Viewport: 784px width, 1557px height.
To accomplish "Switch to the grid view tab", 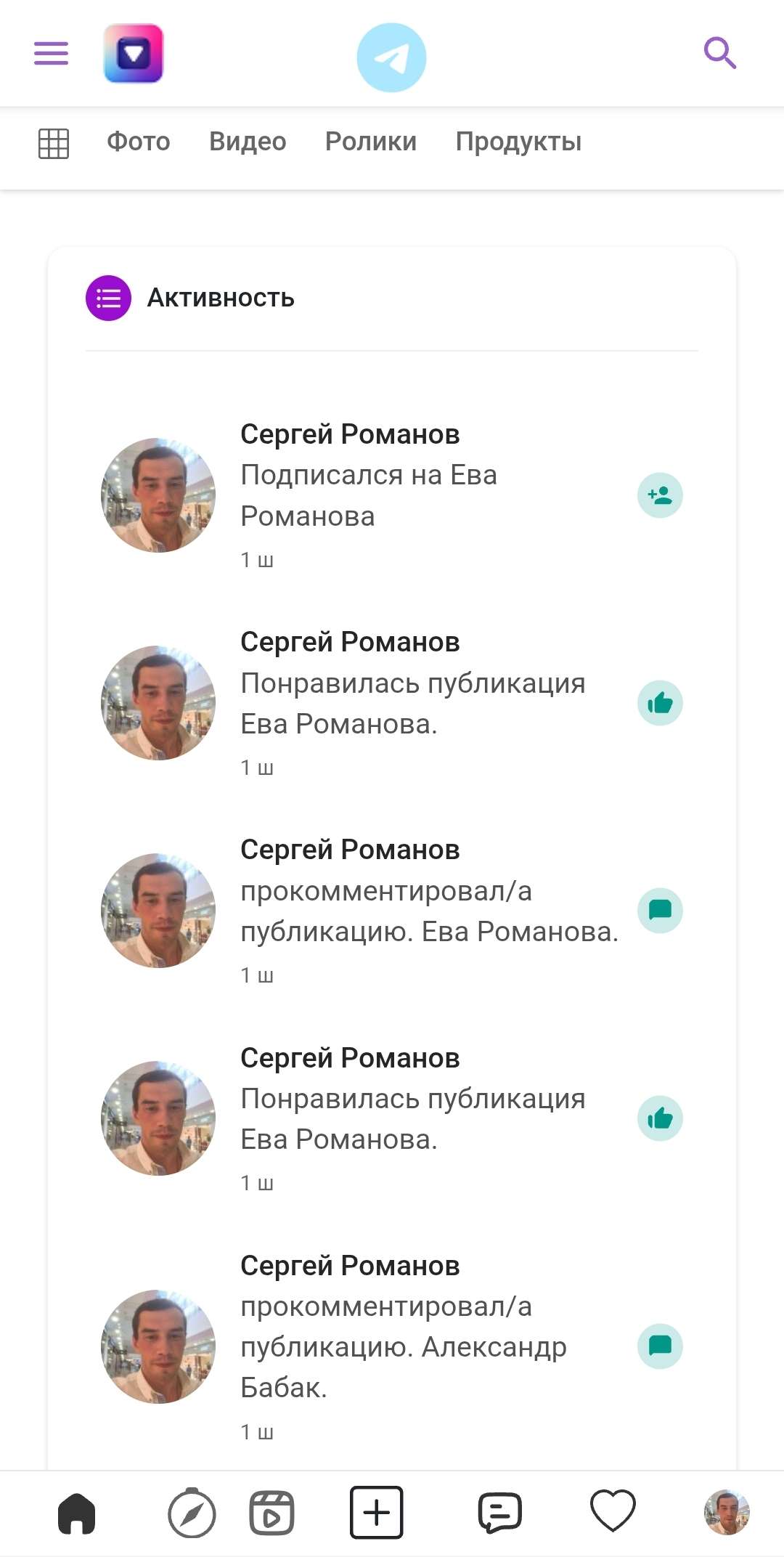I will (53, 142).
